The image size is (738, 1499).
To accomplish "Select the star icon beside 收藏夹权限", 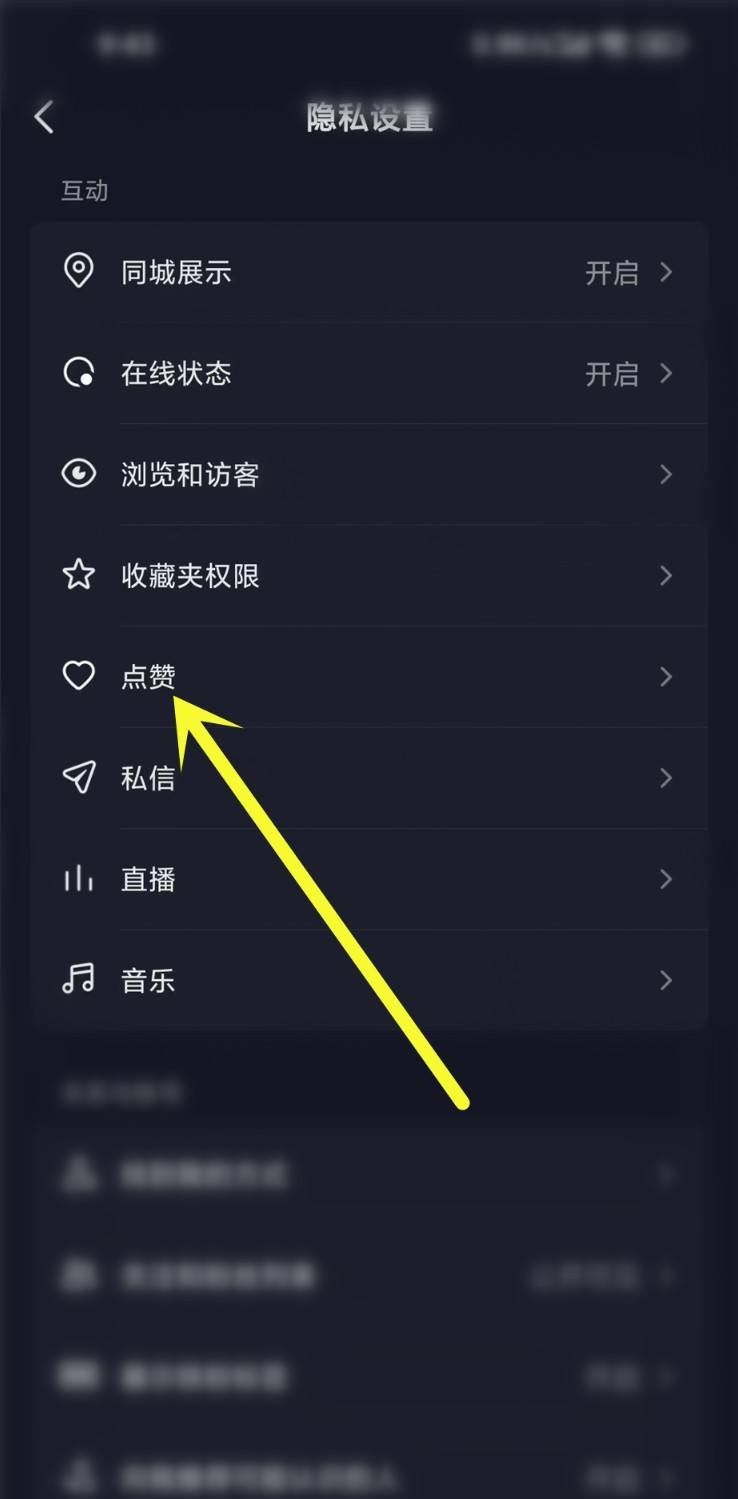I will pos(79,575).
